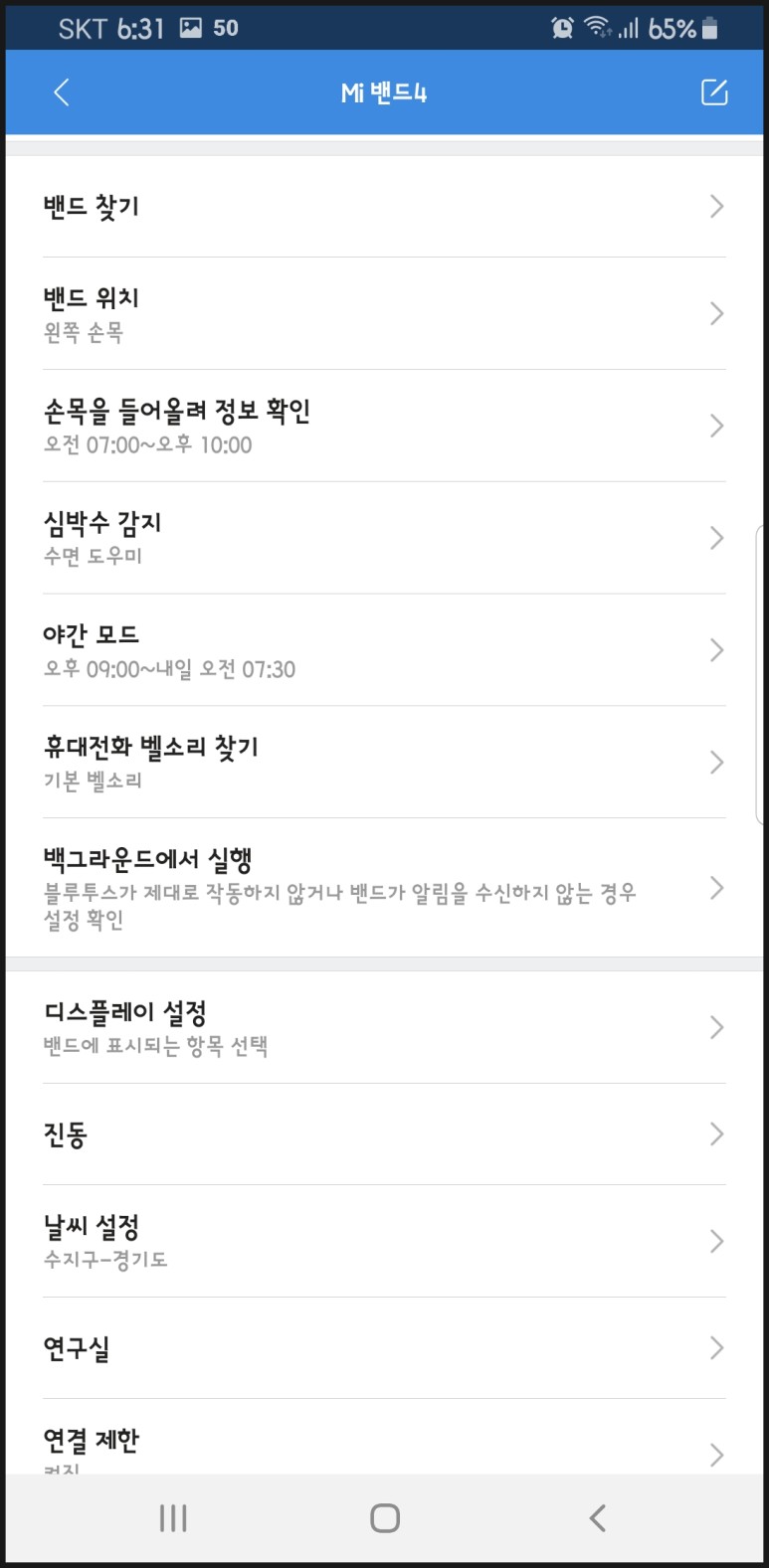769x1568 pixels.
Task: Open 심박수 감지 settings
Action: click(384, 538)
